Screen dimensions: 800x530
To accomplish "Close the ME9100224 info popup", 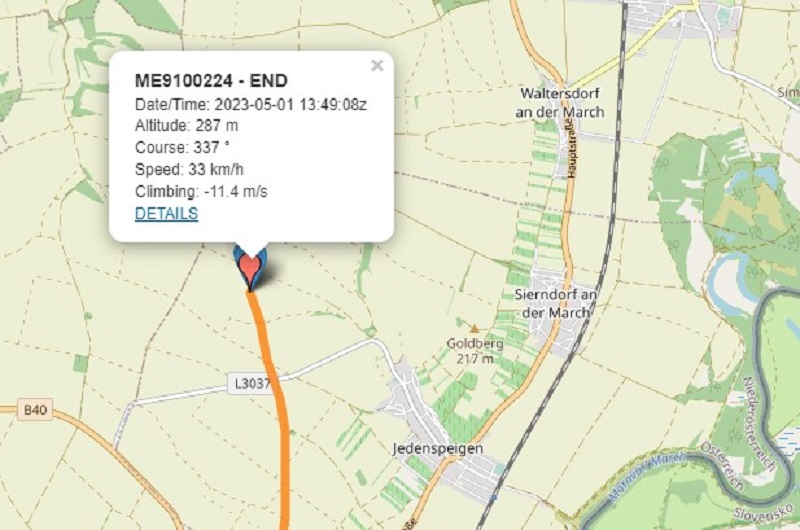I will 377,66.
